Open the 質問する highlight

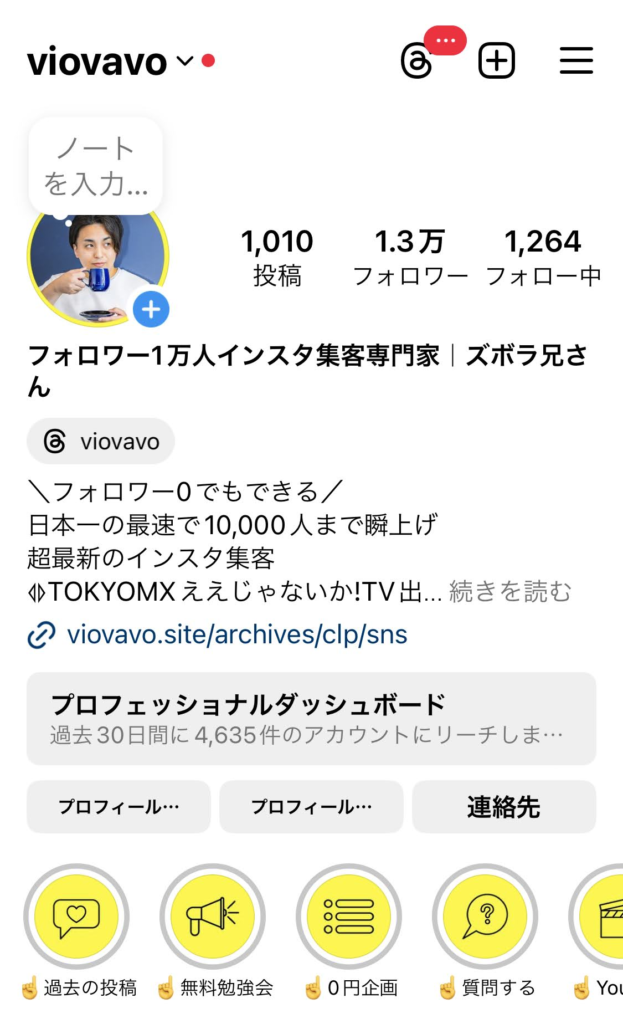[x=485, y=917]
